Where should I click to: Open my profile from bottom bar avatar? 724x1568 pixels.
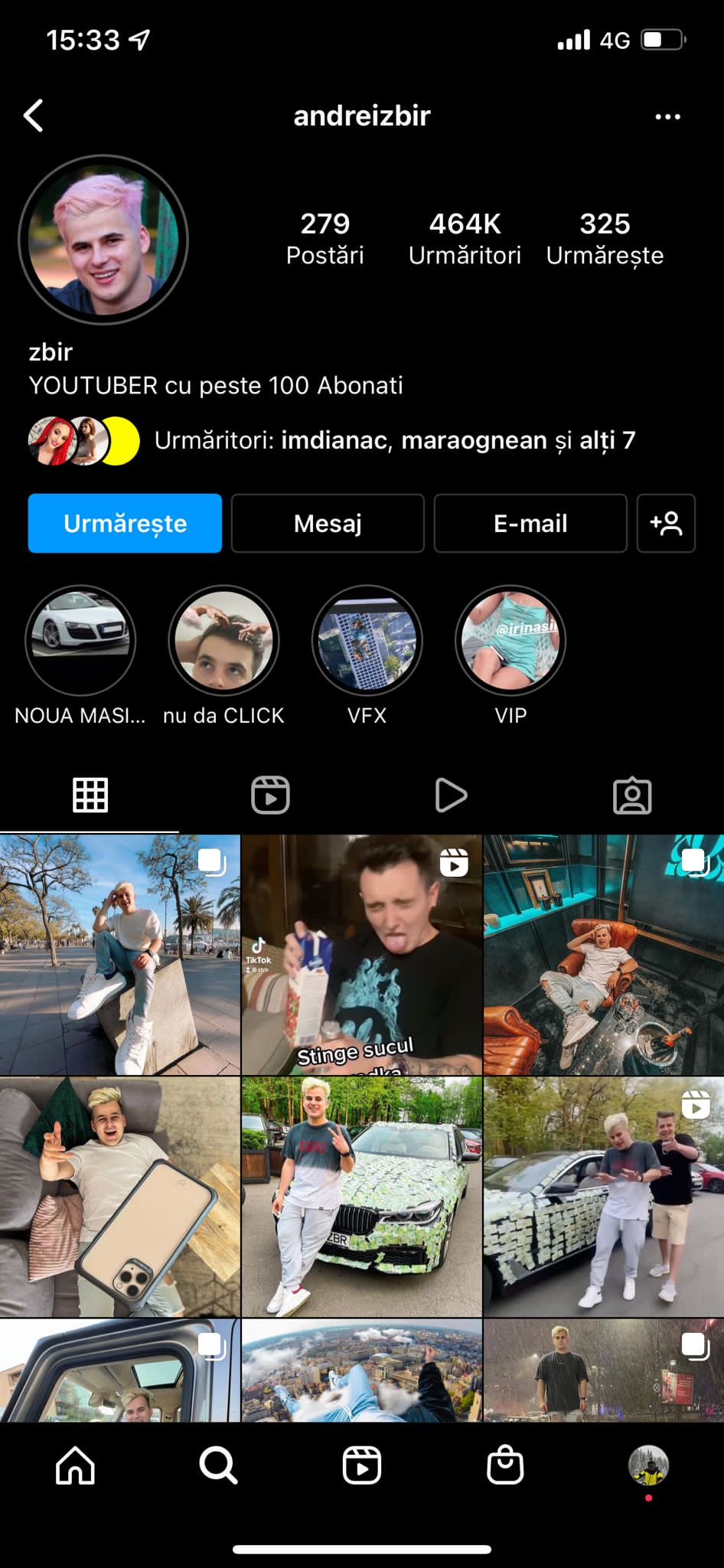(648, 1465)
